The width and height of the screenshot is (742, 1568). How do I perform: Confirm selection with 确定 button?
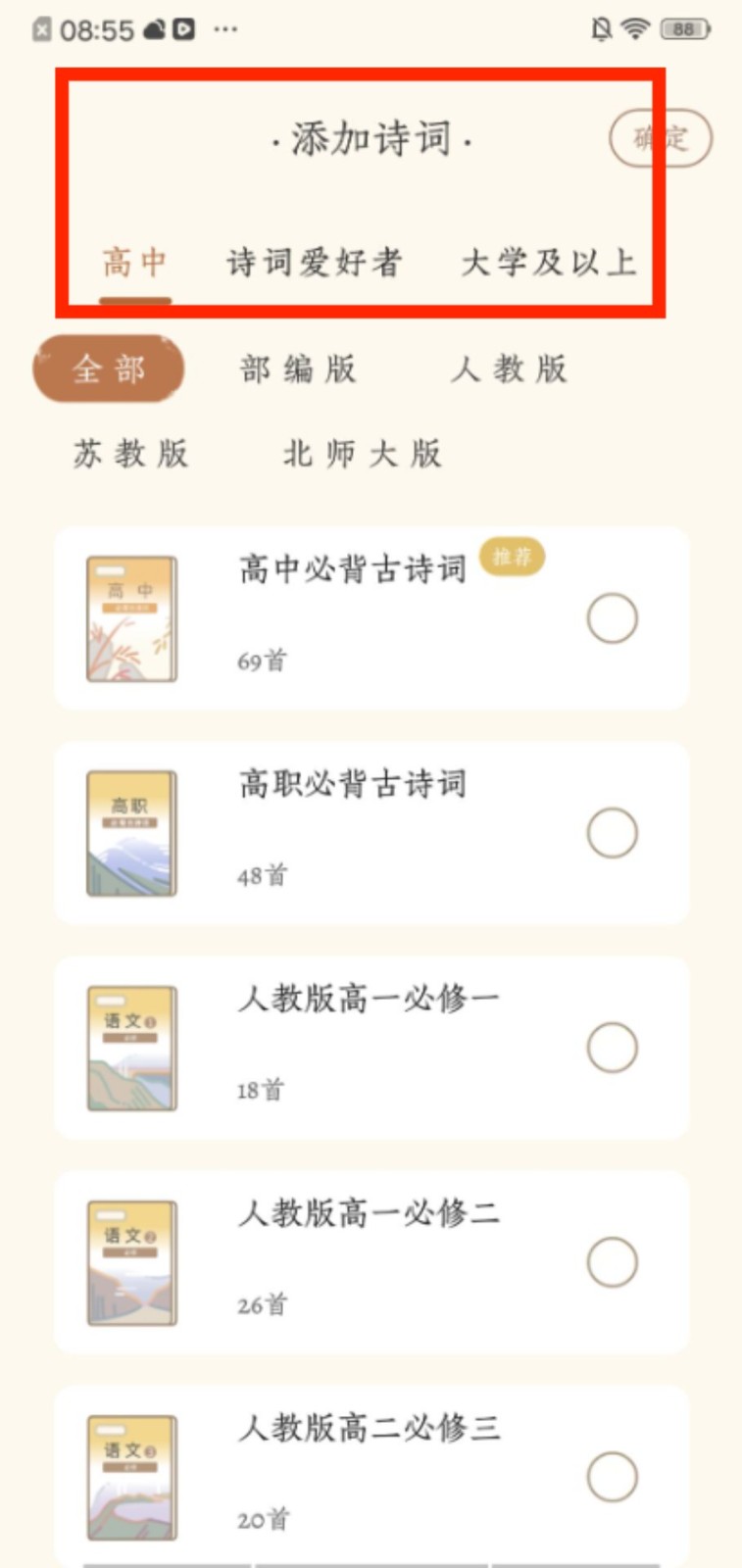[661, 138]
